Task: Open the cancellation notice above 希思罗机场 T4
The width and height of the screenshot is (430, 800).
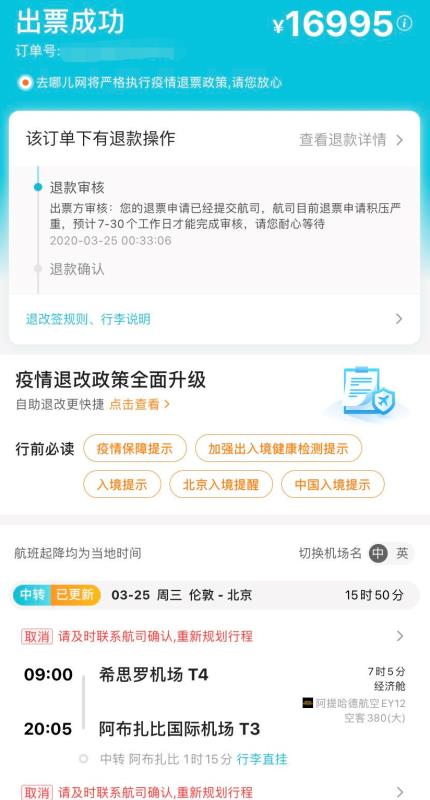Action: 215,636
